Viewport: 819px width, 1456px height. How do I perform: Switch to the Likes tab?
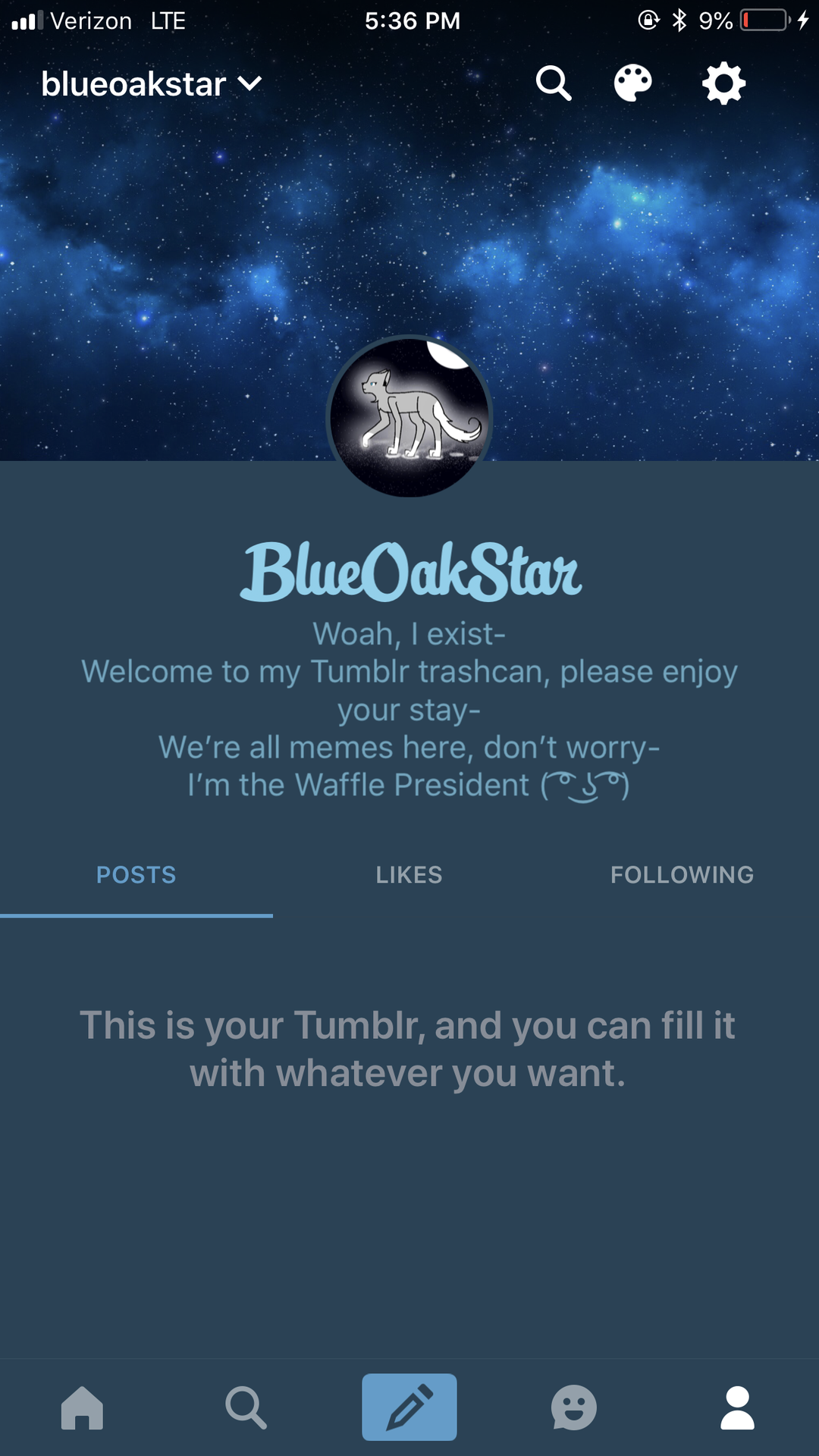click(409, 875)
